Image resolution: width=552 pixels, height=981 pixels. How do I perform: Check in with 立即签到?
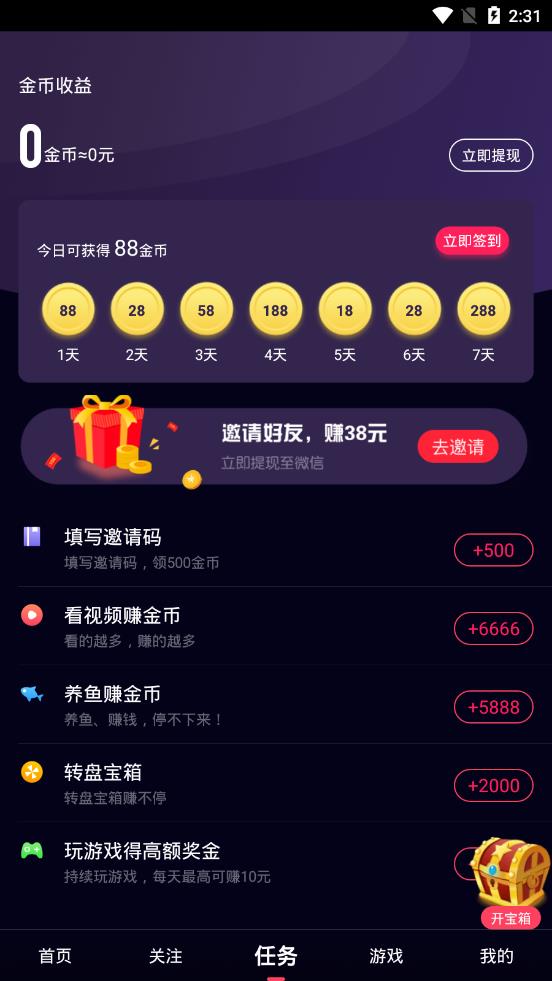pos(472,241)
